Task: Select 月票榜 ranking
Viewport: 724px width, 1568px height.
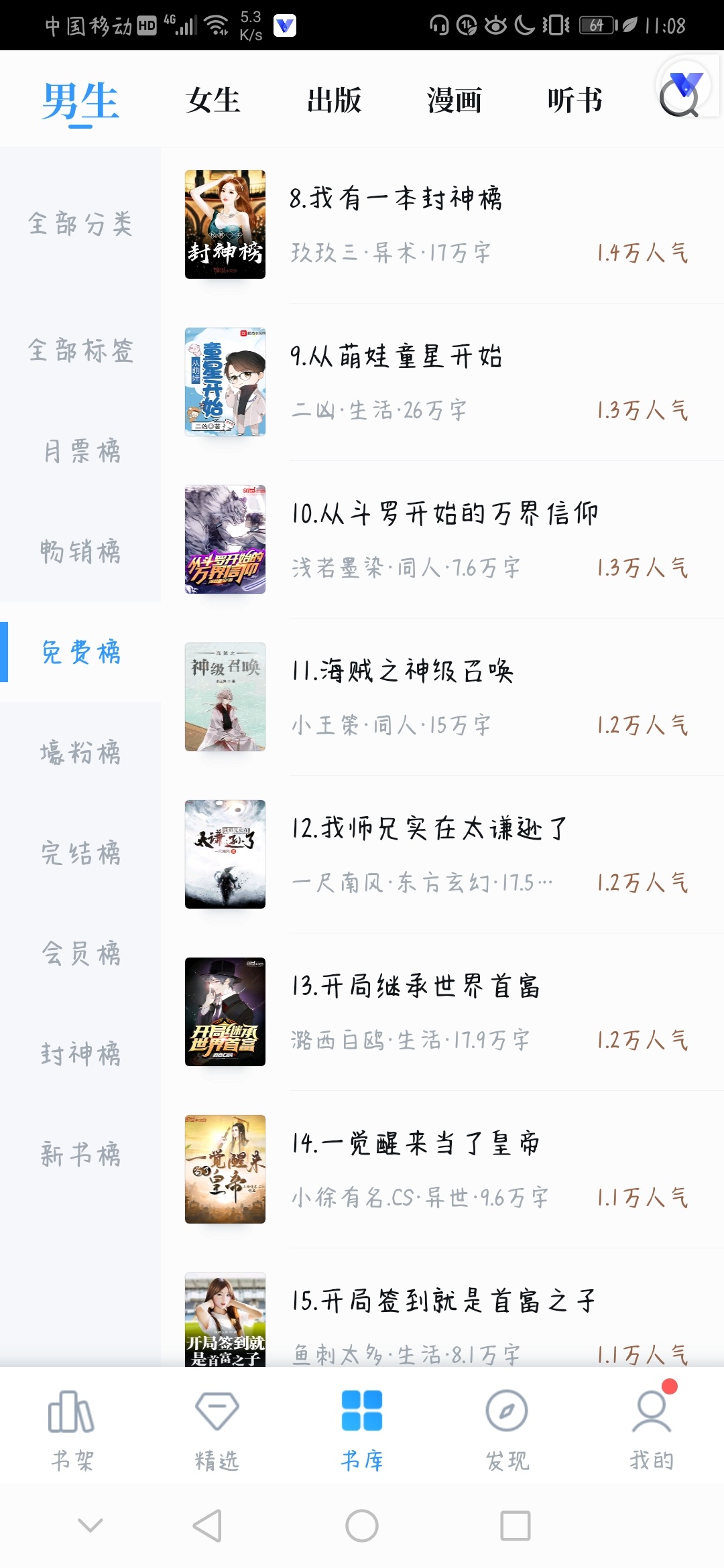Action: click(80, 451)
